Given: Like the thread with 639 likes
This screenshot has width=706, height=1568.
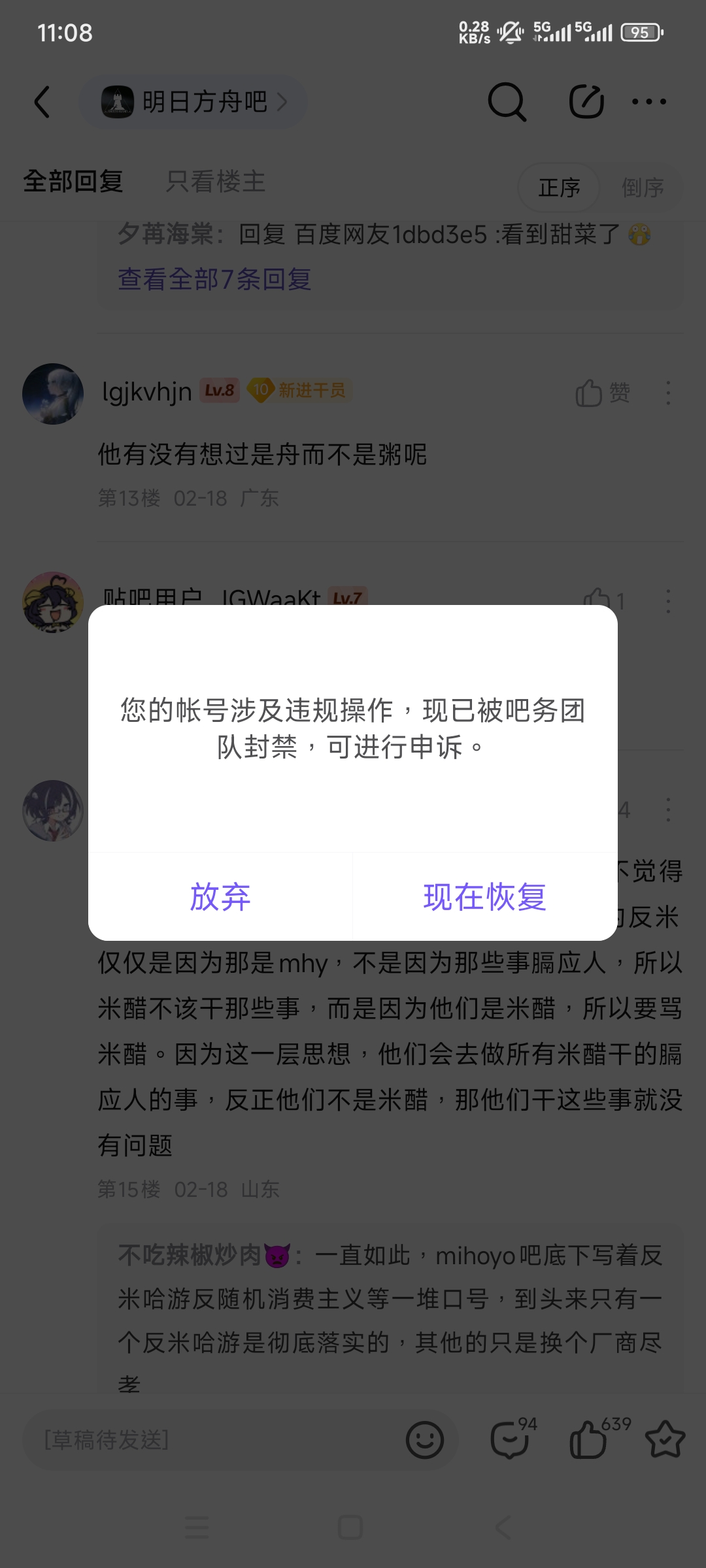Looking at the screenshot, I should (588, 1439).
